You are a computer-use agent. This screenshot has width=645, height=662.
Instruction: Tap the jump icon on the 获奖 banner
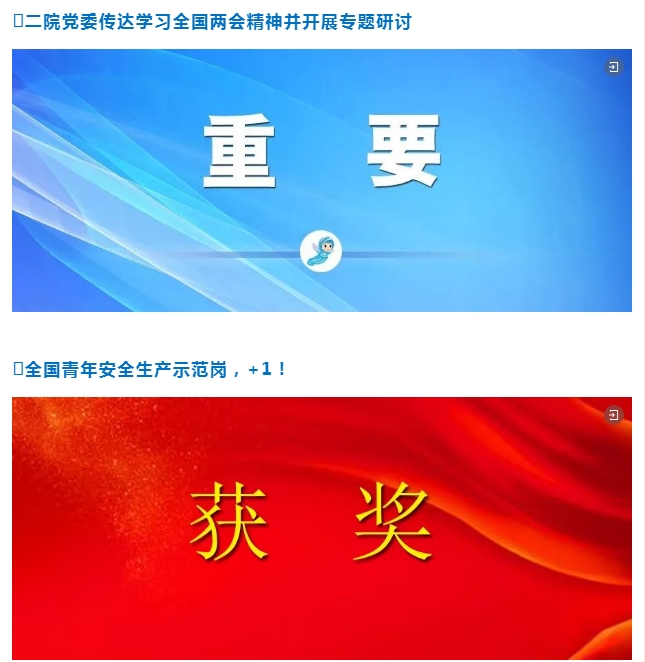pos(613,415)
